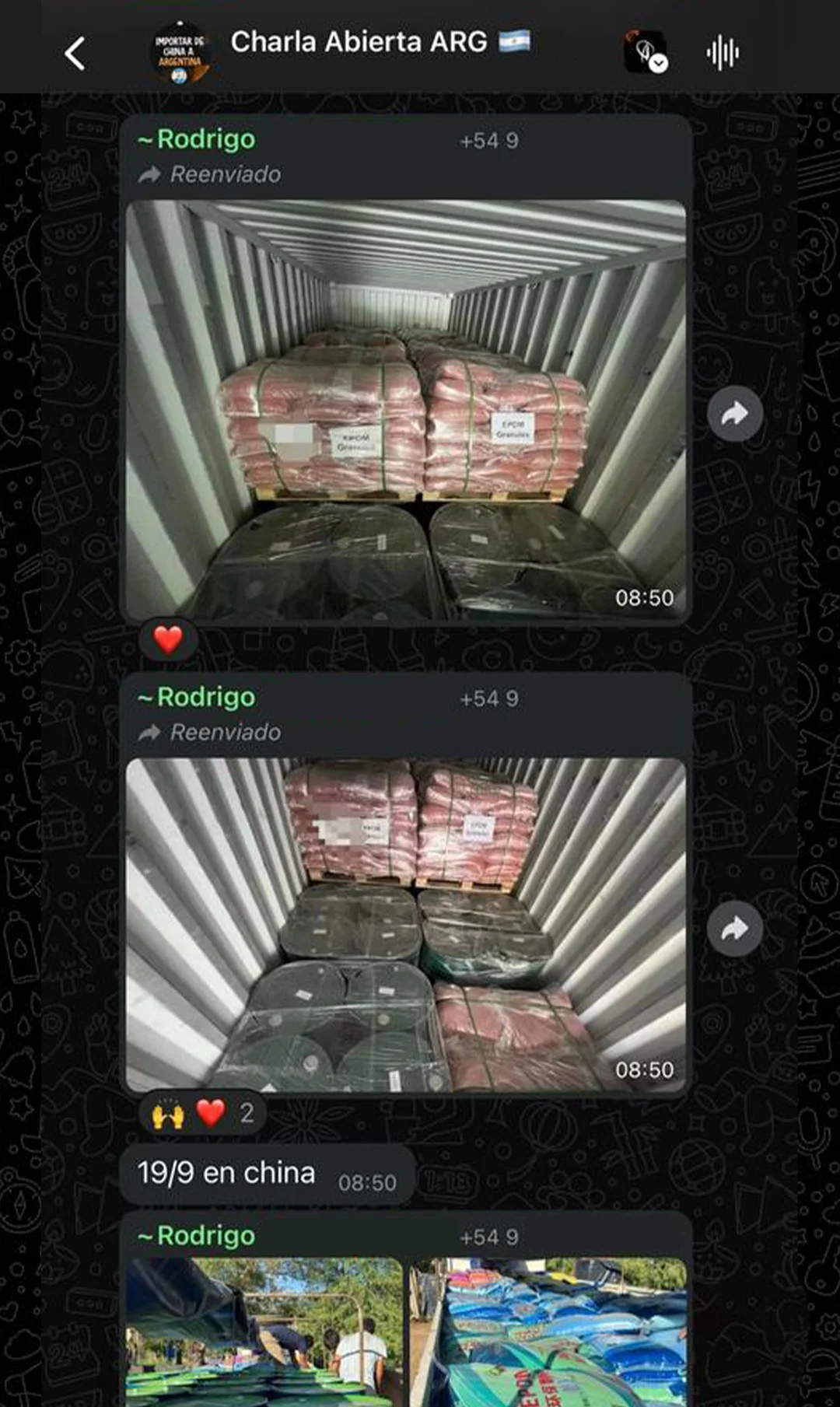Image resolution: width=840 pixels, height=1407 pixels.
Task: Open the second container photo with two reactions
Action: click(406, 924)
